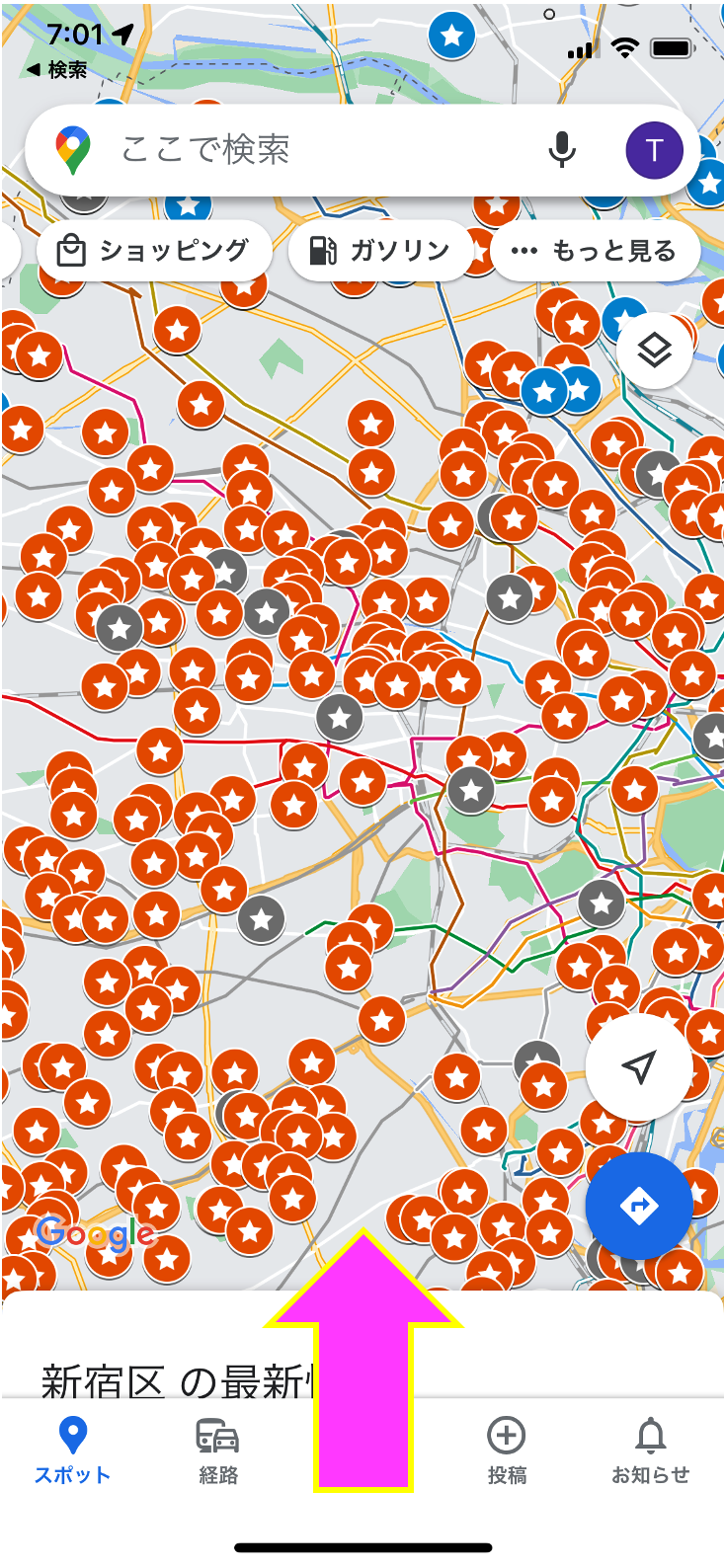Screen dimensions: 725x1568
Task: Tap the compass location arrow icon
Action: (x=639, y=1065)
